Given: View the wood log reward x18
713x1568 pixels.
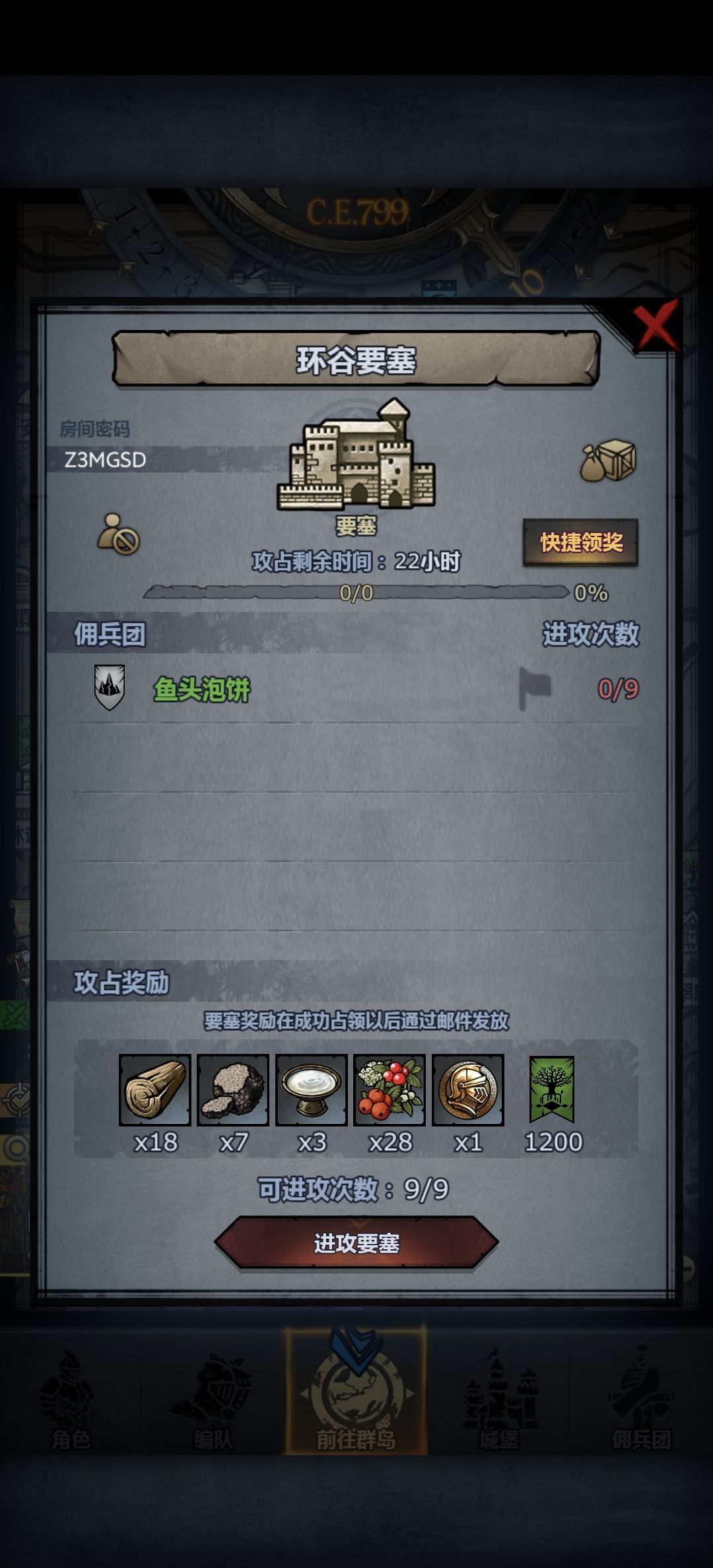Looking at the screenshot, I should pyautogui.click(x=155, y=1090).
